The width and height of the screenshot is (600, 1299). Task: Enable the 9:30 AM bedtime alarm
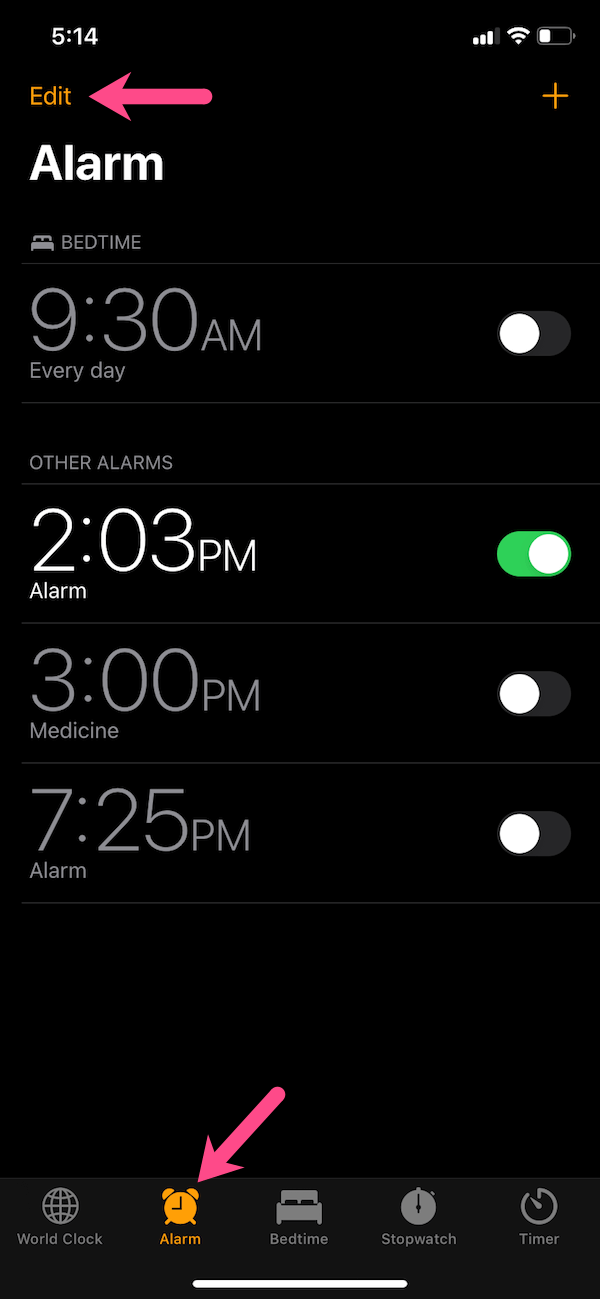pyautogui.click(x=534, y=334)
